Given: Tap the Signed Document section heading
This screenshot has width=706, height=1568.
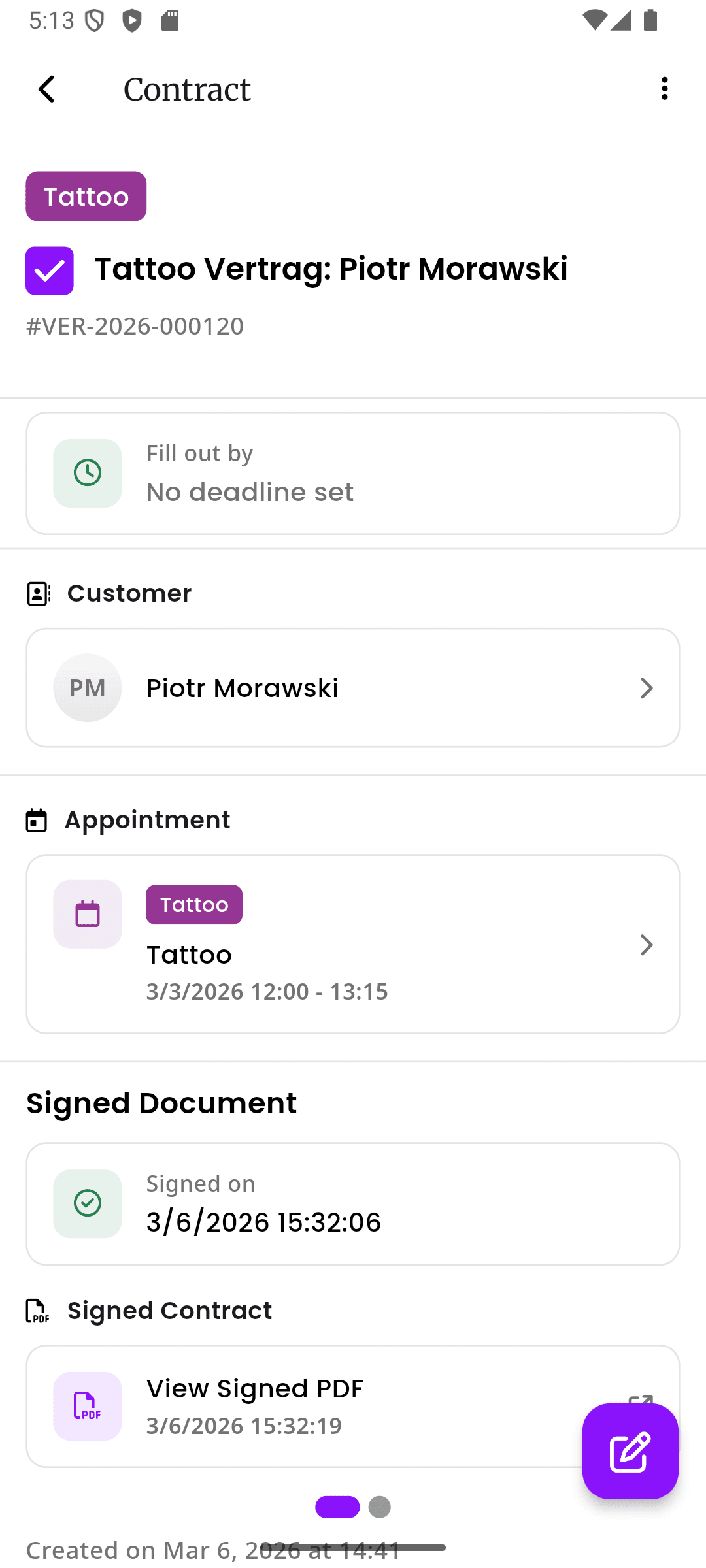Looking at the screenshot, I should tap(161, 1102).
